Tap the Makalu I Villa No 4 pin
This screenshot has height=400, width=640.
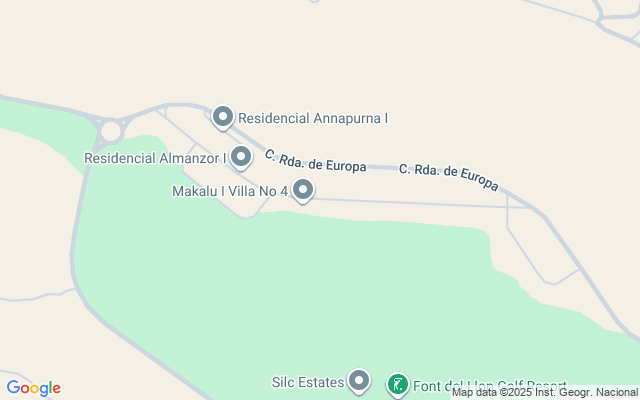click(302, 191)
